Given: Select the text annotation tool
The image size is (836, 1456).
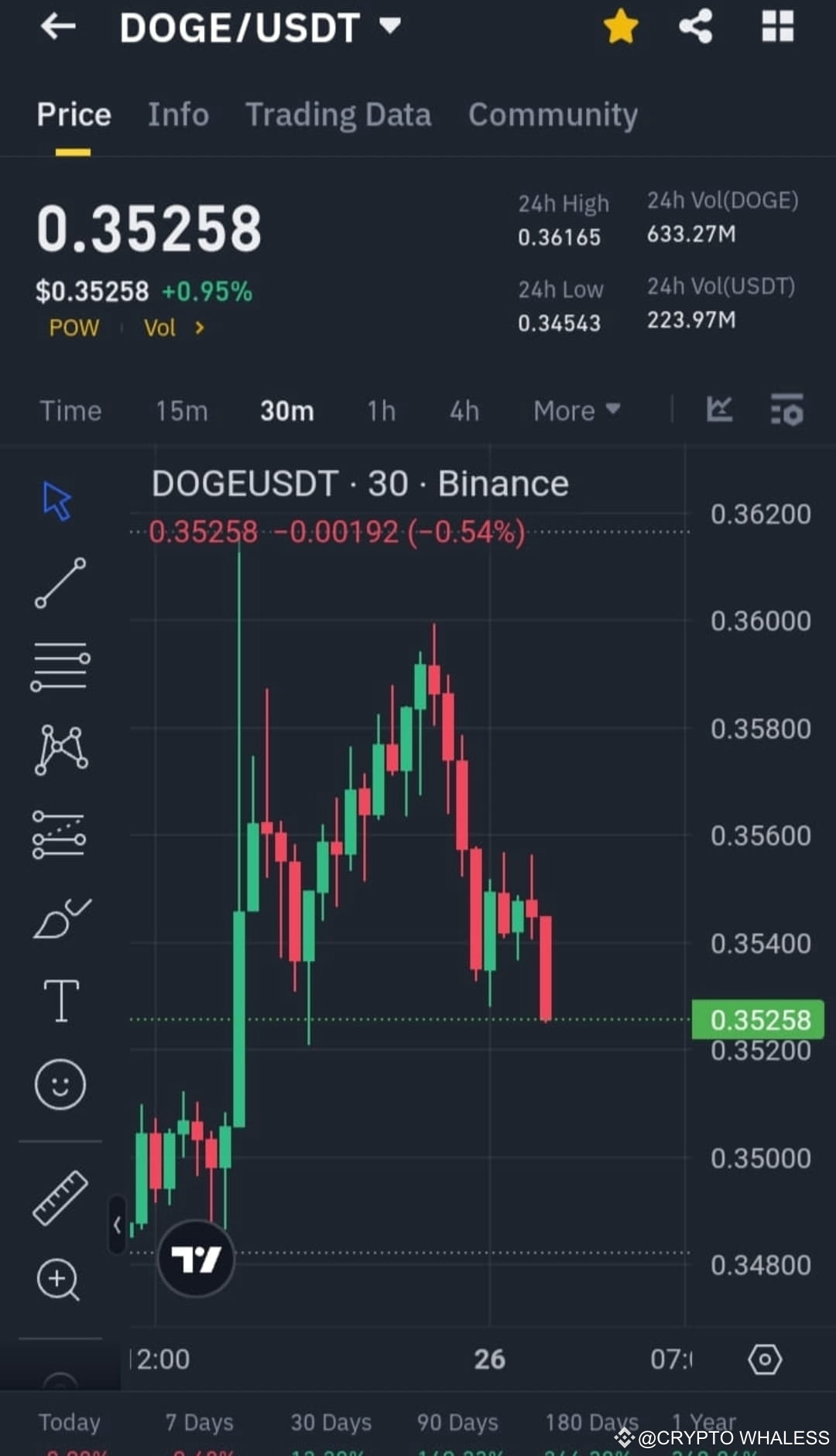Looking at the screenshot, I should click(60, 1000).
